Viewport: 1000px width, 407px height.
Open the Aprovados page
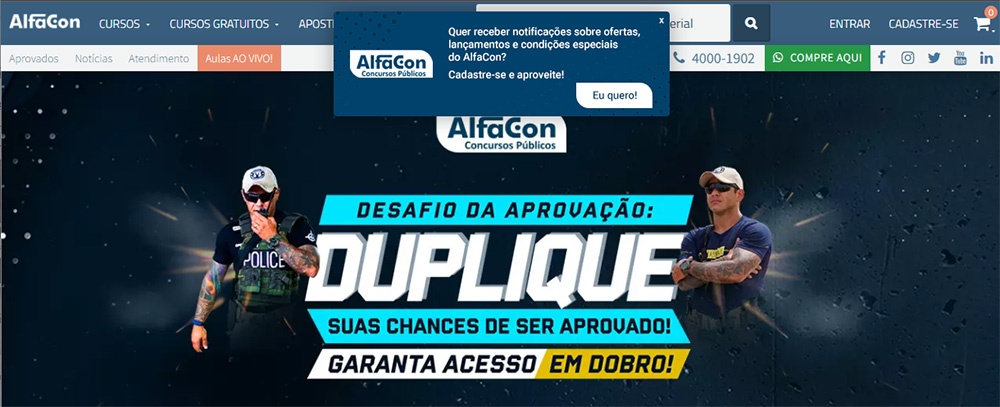click(x=34, y=58)
